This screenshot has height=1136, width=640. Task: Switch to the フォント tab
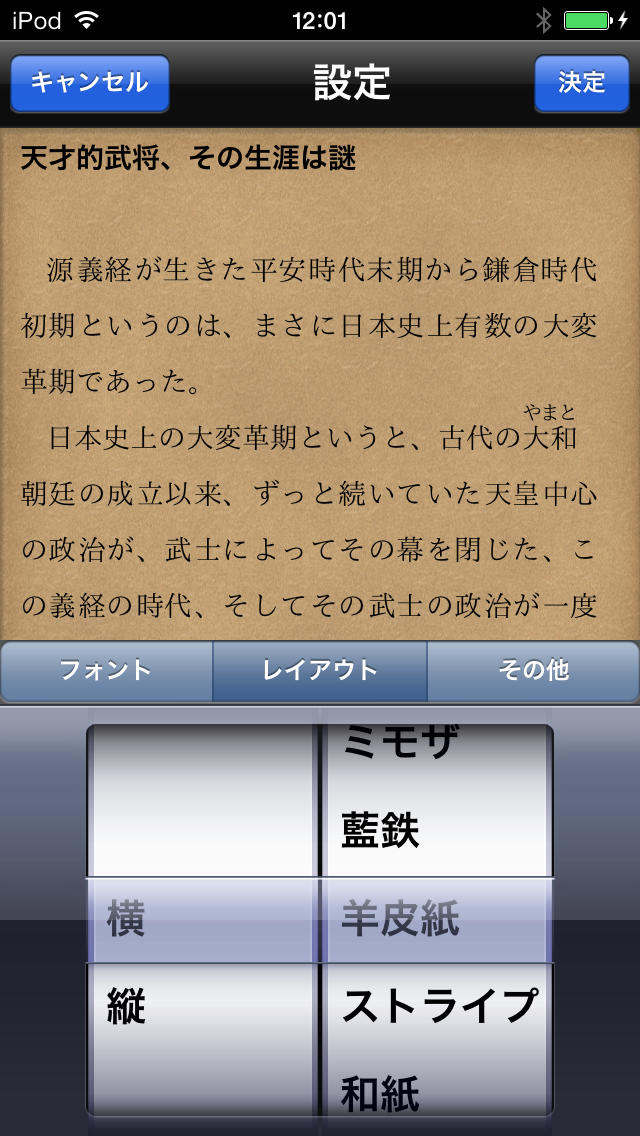106,671
